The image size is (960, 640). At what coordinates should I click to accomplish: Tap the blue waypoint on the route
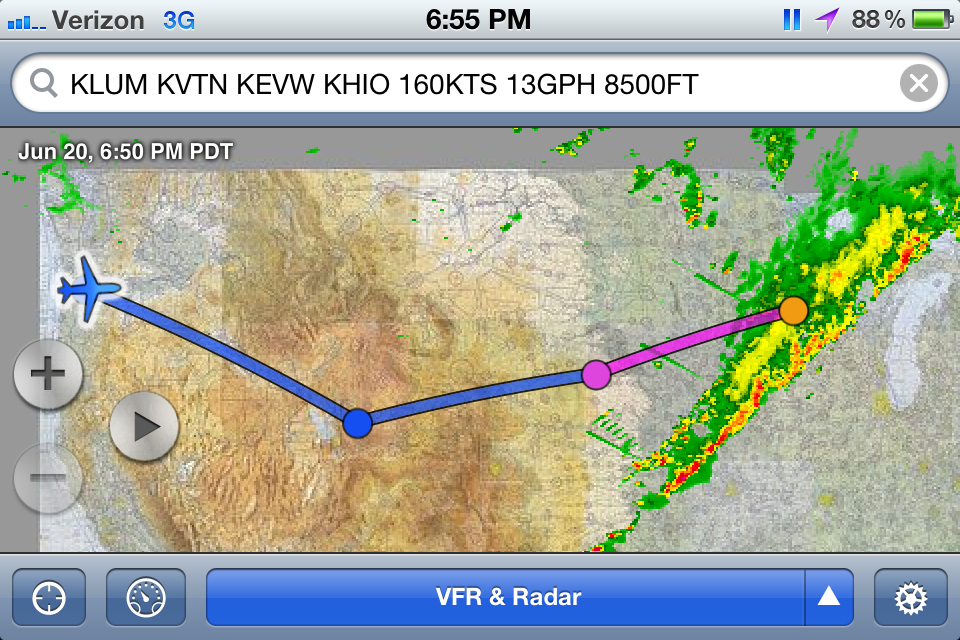357,424
